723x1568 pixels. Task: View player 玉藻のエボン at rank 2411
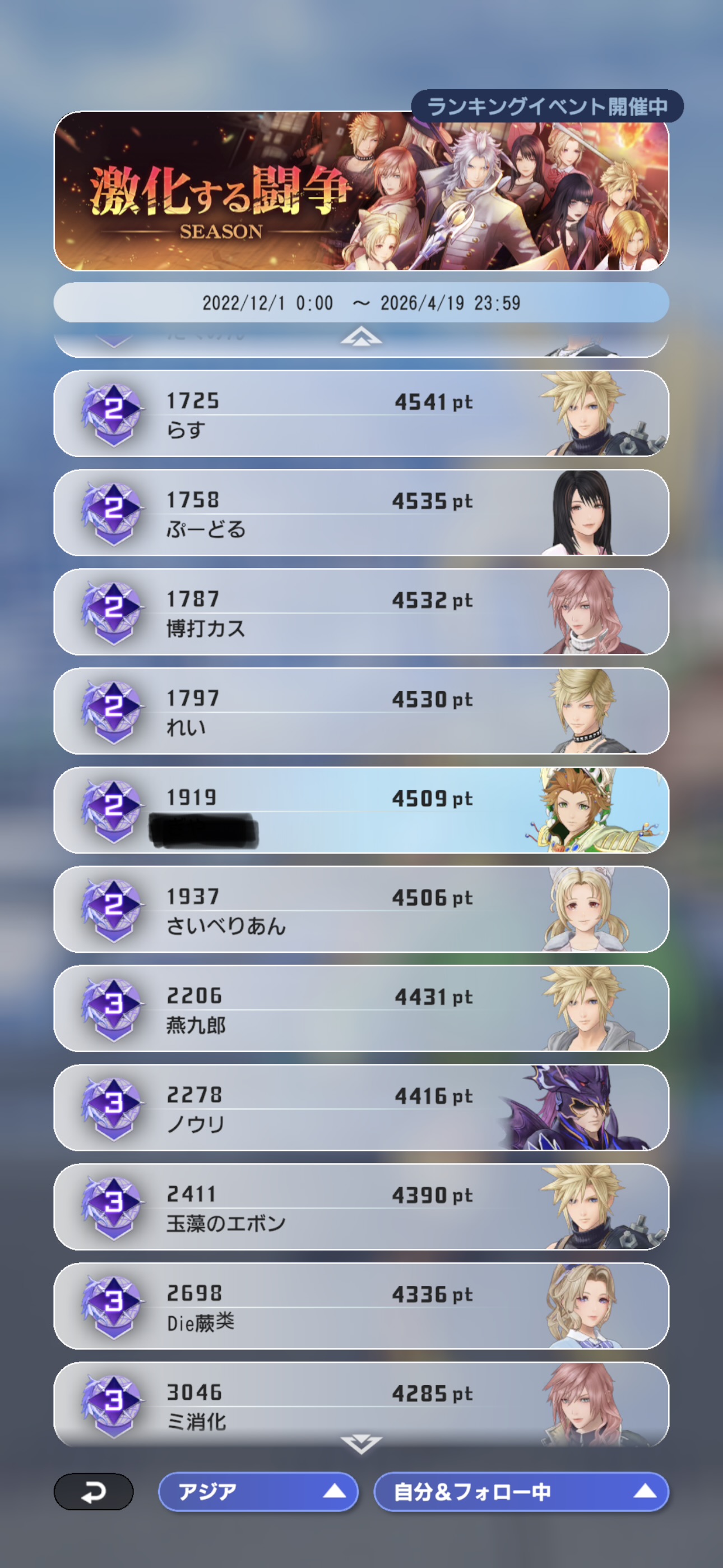[361, 1207]
